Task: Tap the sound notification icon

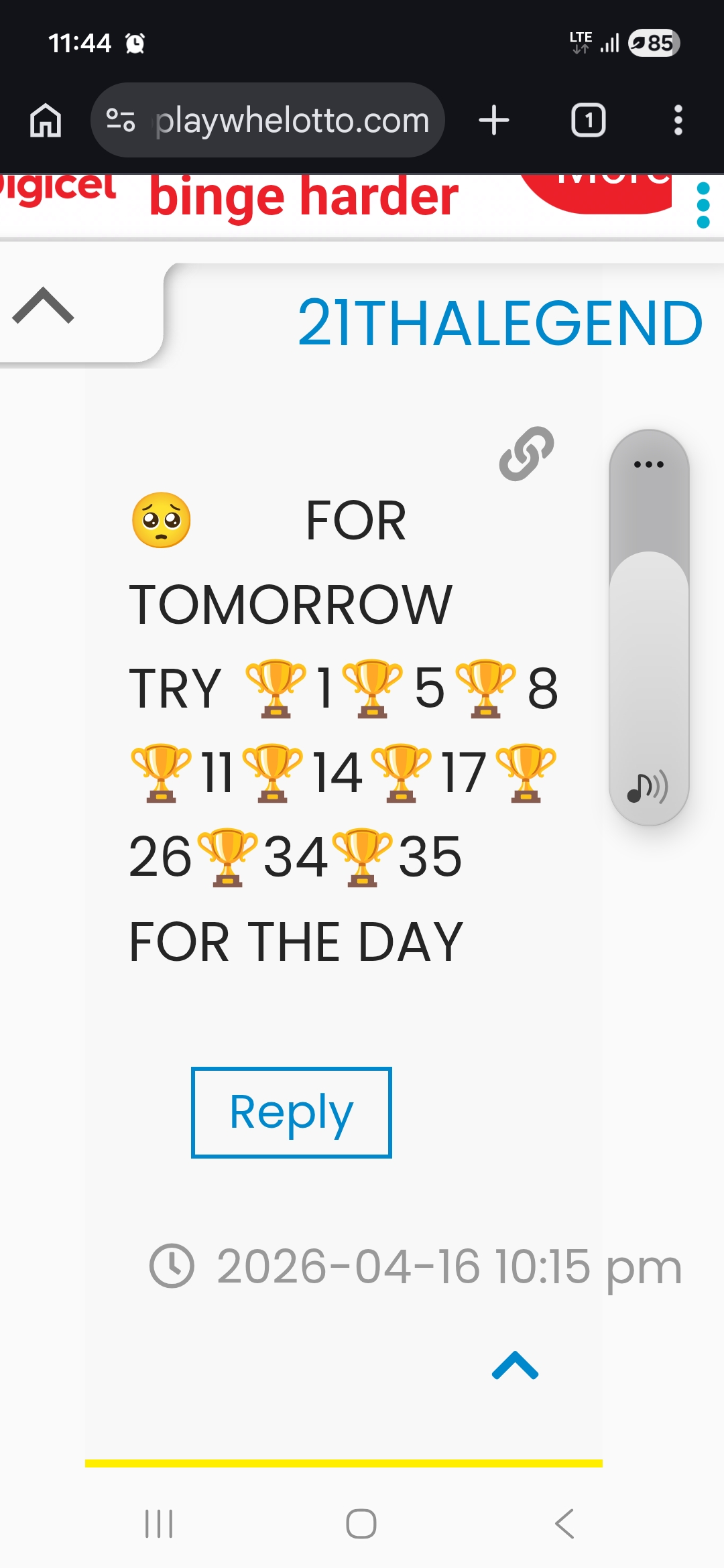Action: point(648,787)
